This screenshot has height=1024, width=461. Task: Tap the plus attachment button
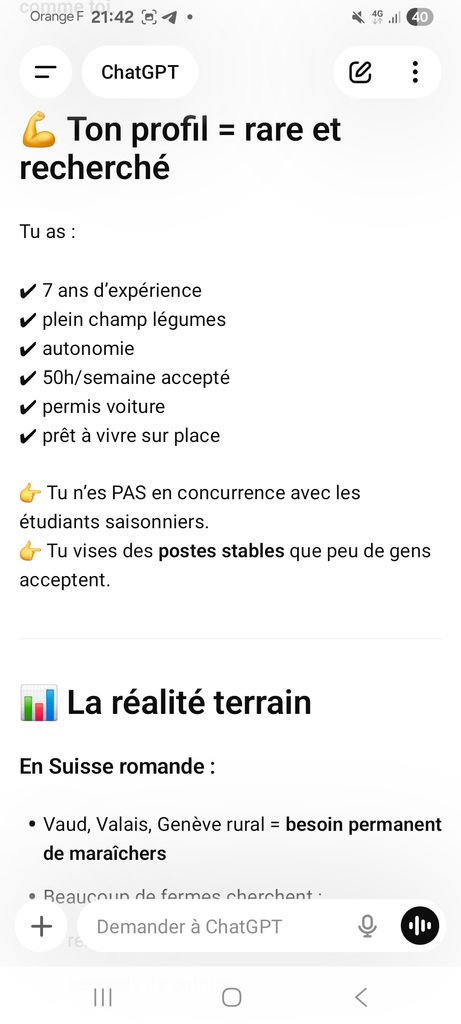[41, 926]
